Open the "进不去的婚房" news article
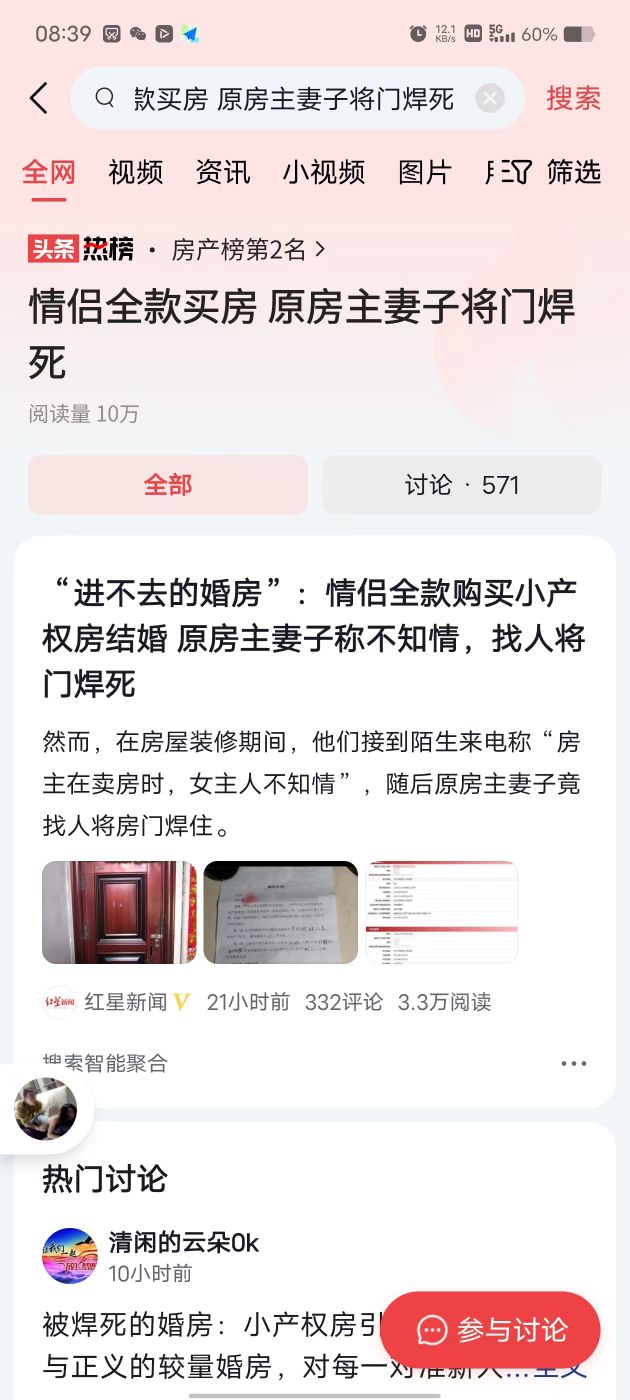630x1400 pixels. pos(313,638)
